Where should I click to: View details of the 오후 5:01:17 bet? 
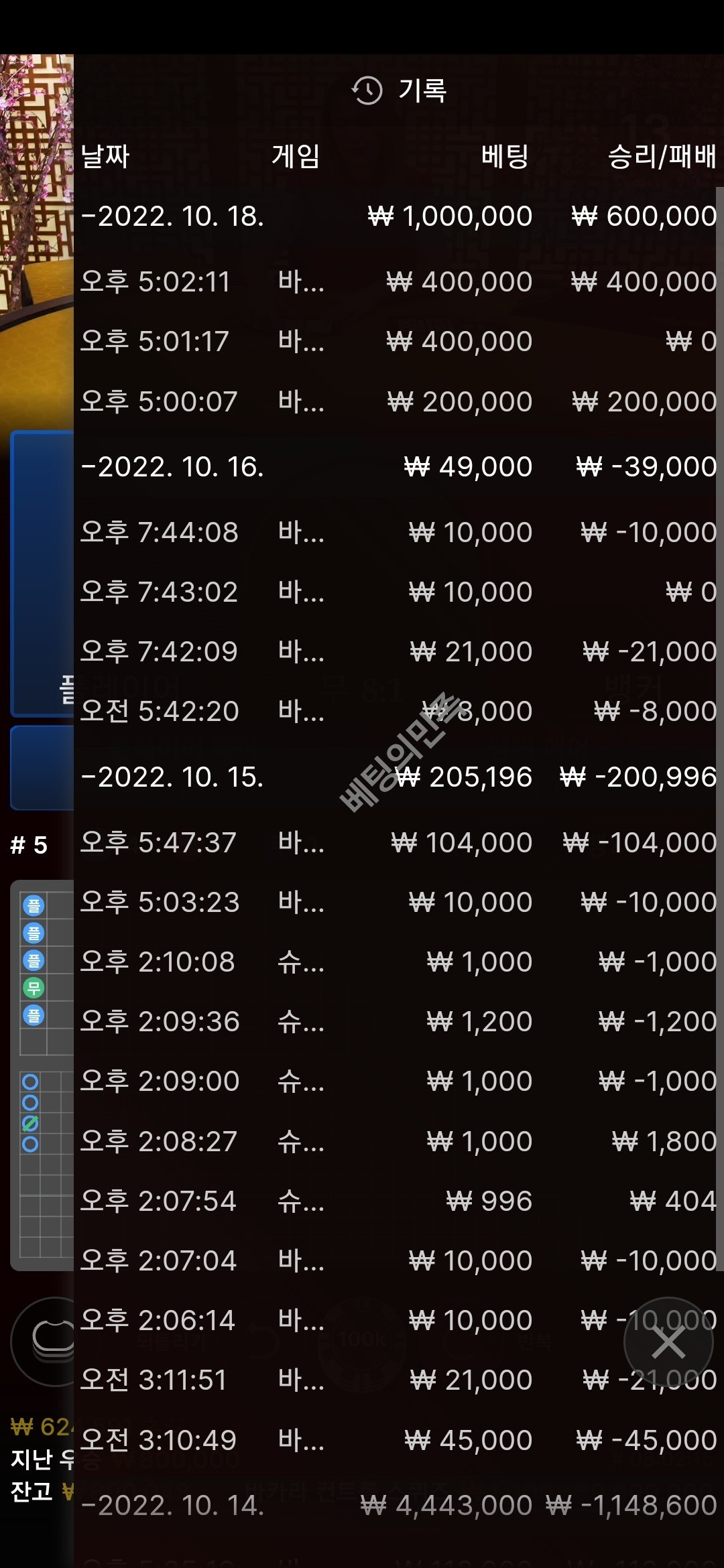398,342
